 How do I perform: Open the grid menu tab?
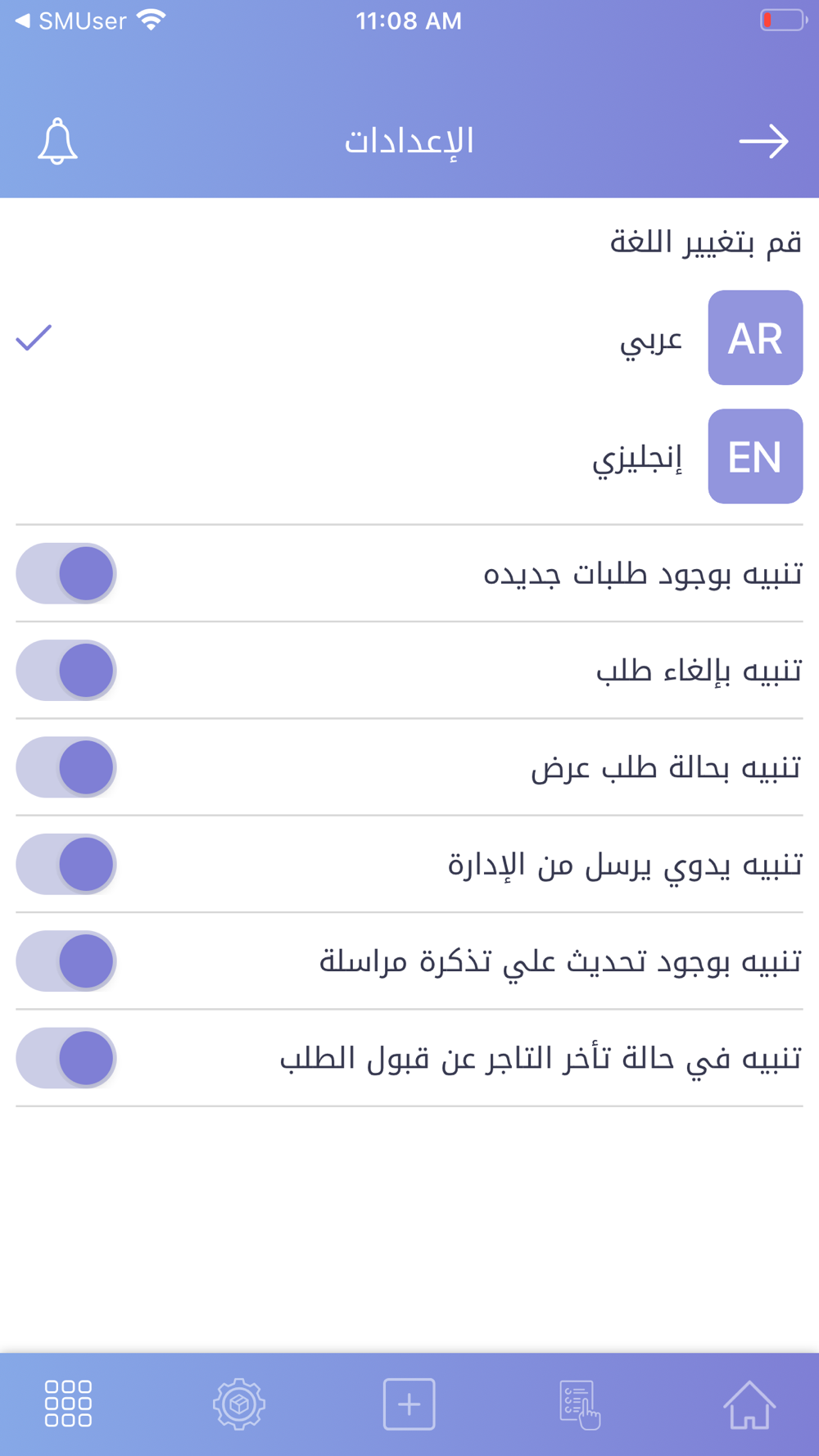click(68, 1404)
